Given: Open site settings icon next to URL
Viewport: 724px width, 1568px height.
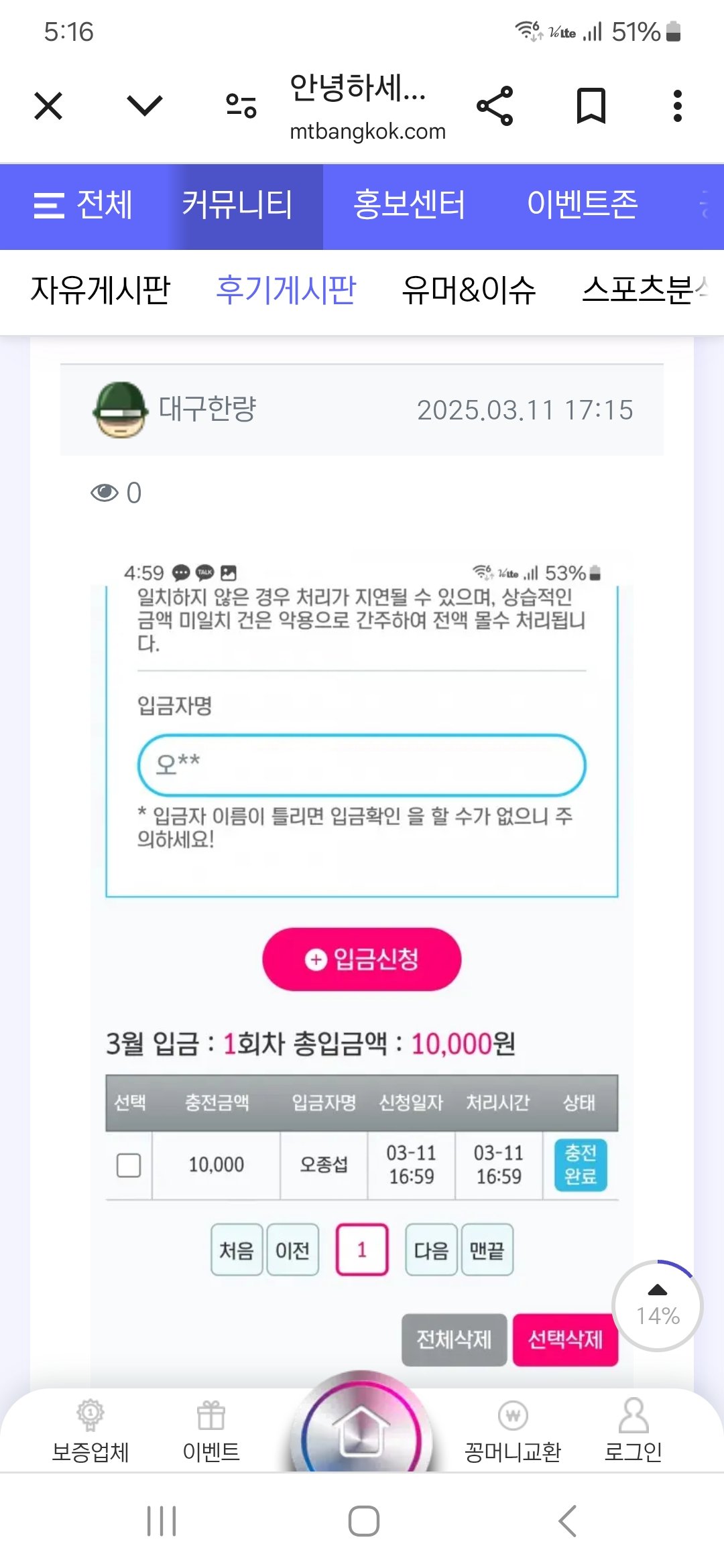Looking at the screenshot, I should tap(241, 106).
